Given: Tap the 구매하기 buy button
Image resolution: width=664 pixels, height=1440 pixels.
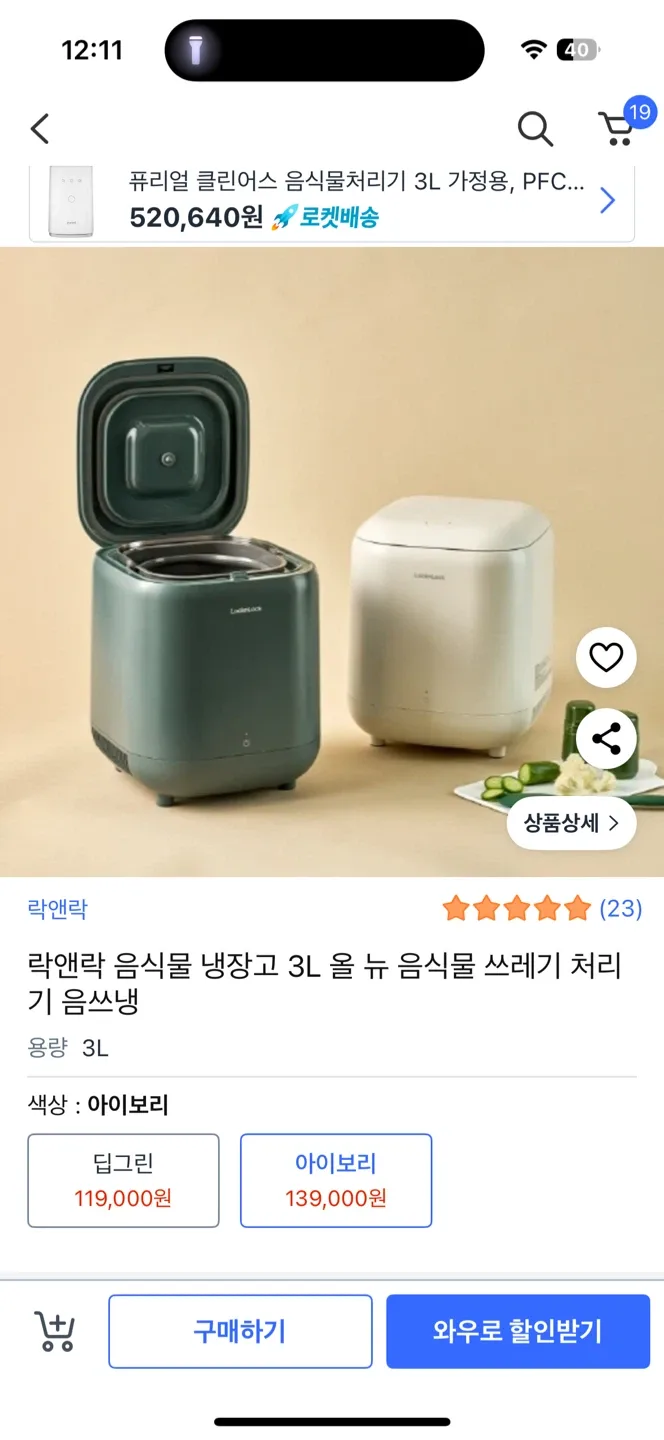Looking at the screenshot, I should (x=240, y=1331).
